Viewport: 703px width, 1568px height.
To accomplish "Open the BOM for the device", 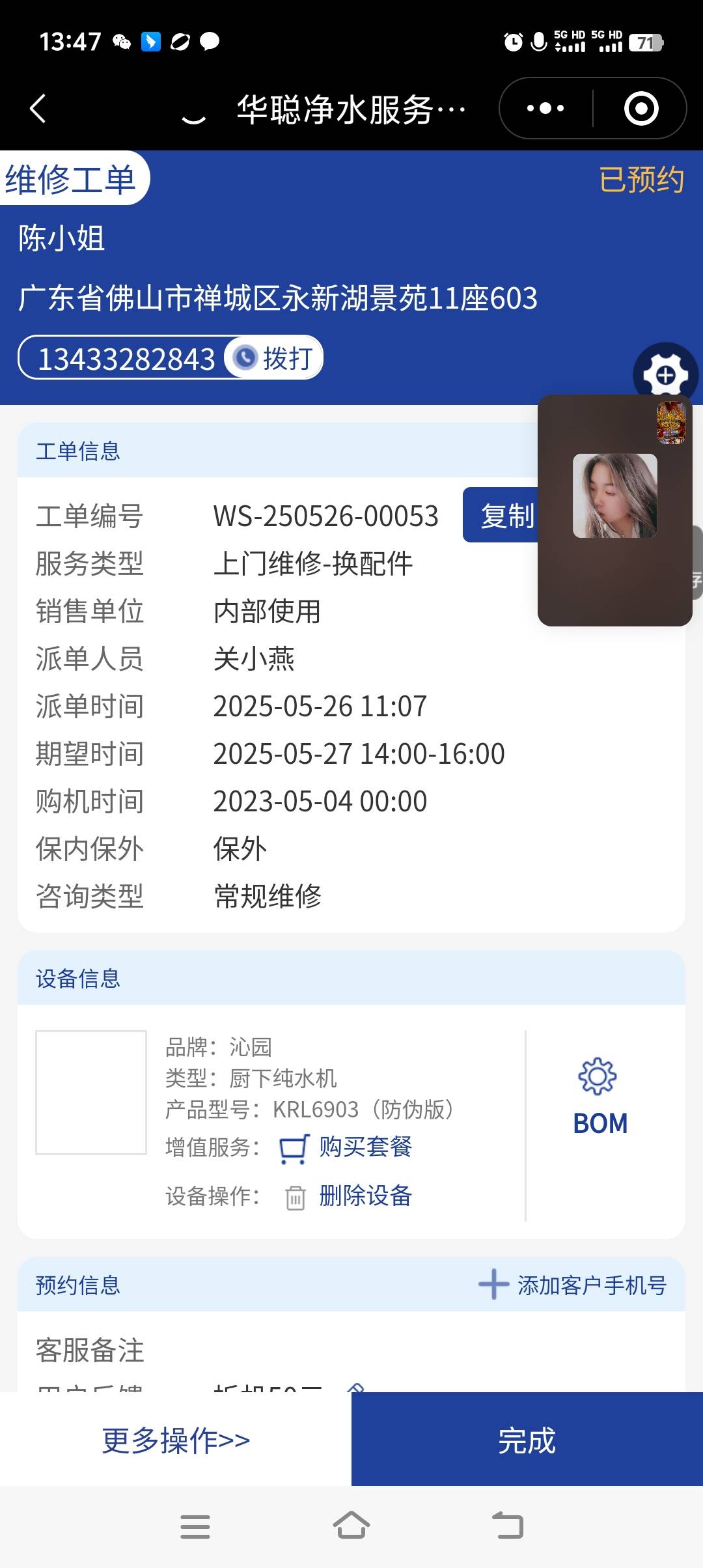I will coord(600,1097).
